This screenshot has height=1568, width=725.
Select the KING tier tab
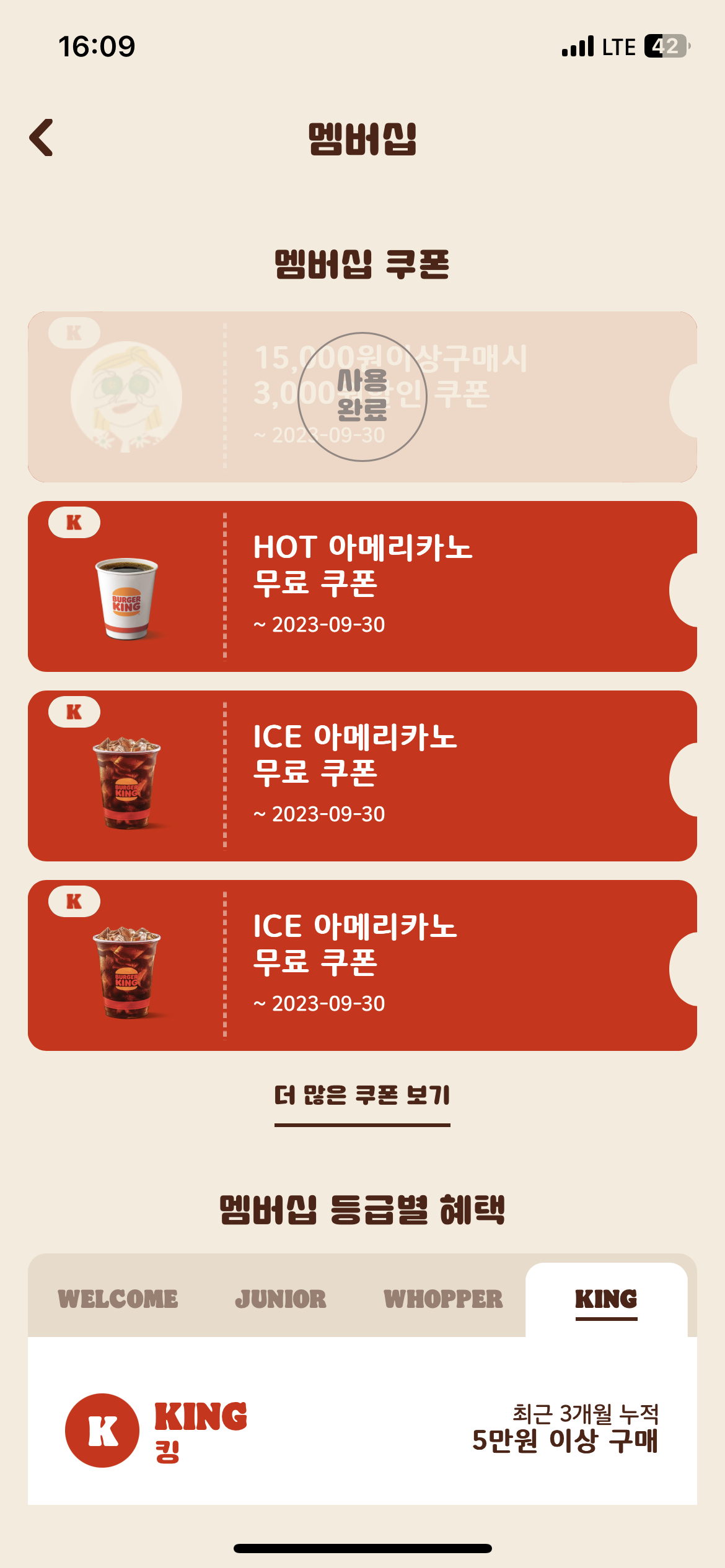point(606,1299)
